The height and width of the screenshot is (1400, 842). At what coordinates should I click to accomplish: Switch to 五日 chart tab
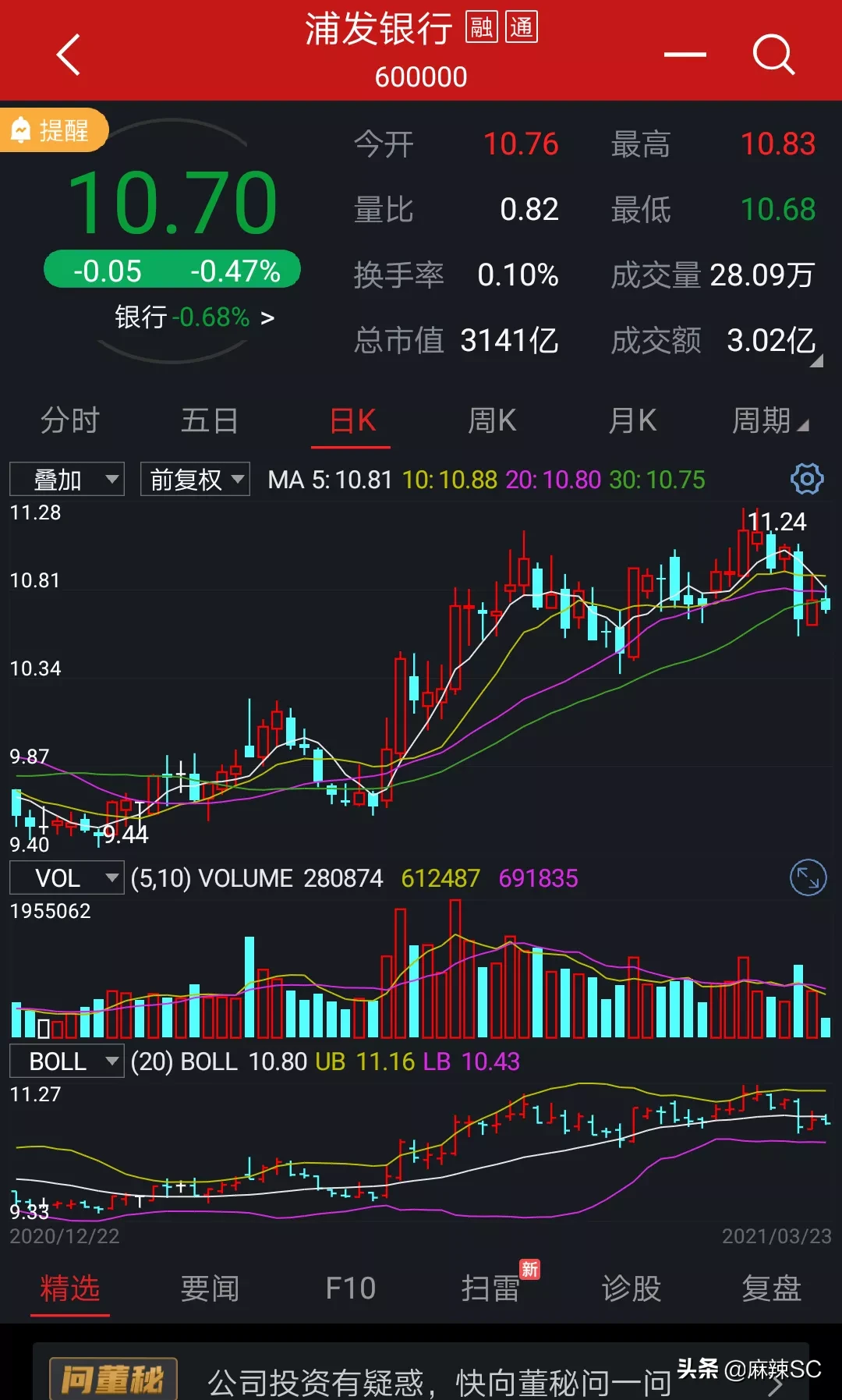(x=210, y=421)
